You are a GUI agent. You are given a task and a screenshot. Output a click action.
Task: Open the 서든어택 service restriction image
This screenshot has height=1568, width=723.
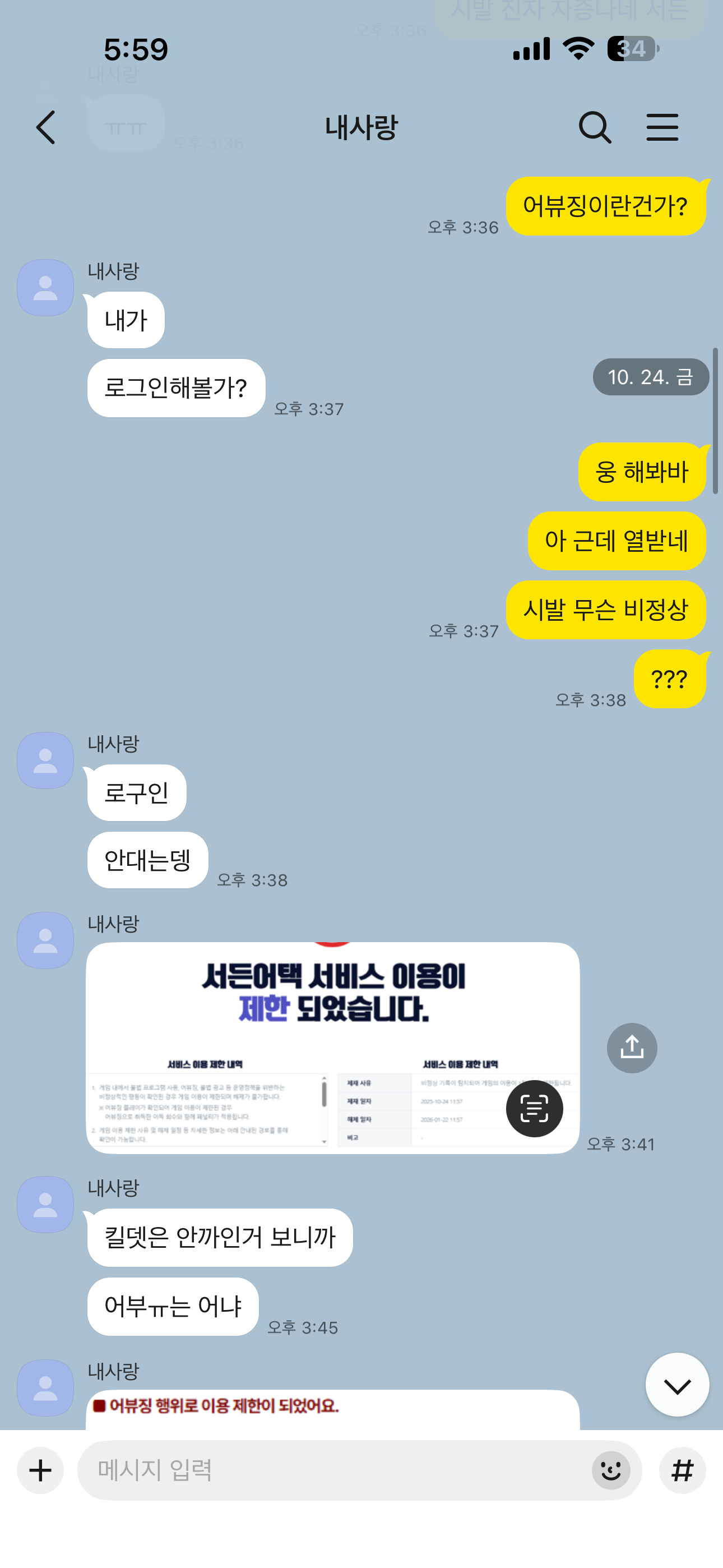click(332, 1022)
